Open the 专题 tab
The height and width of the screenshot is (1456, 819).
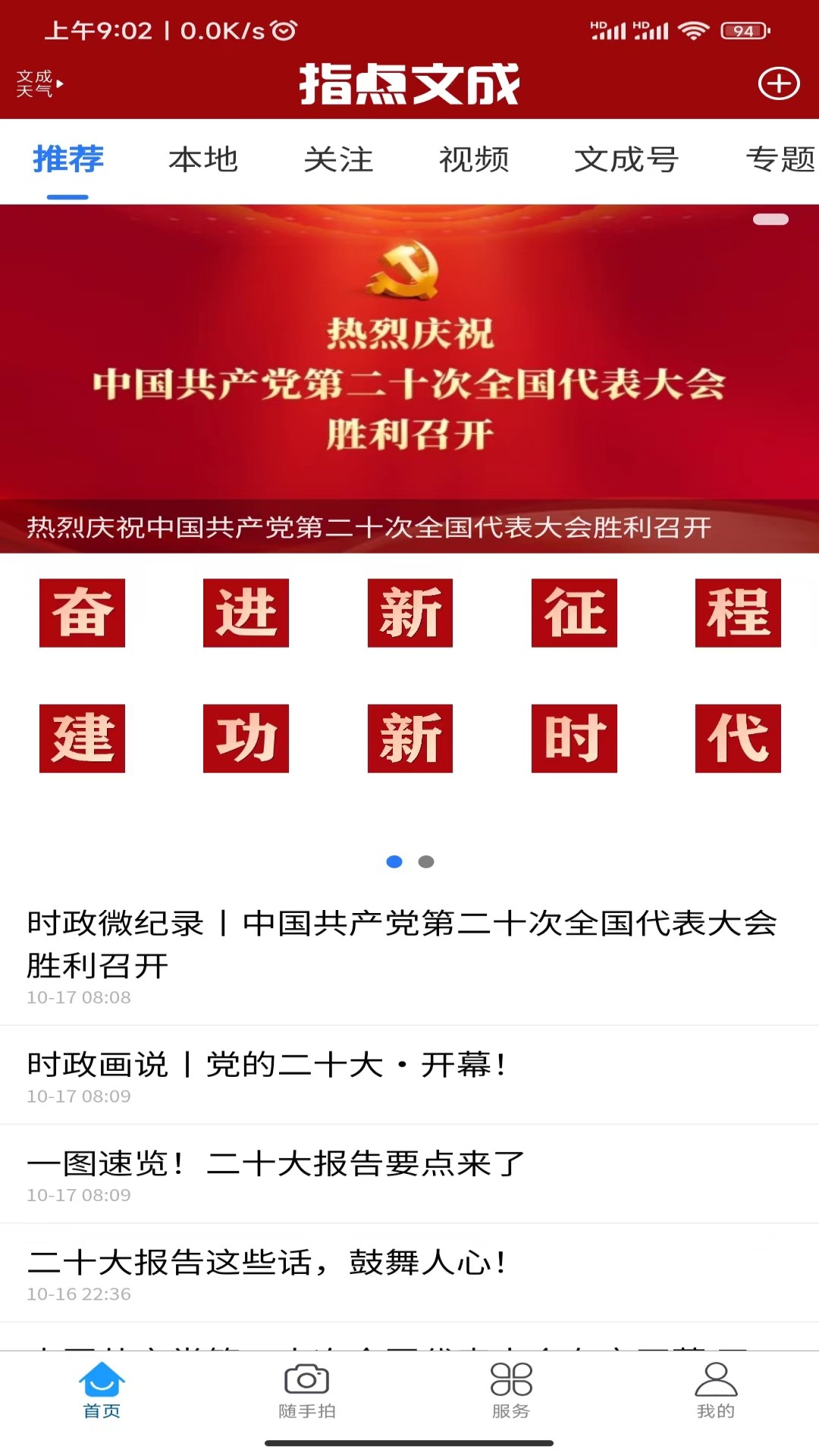click(778, 161)
